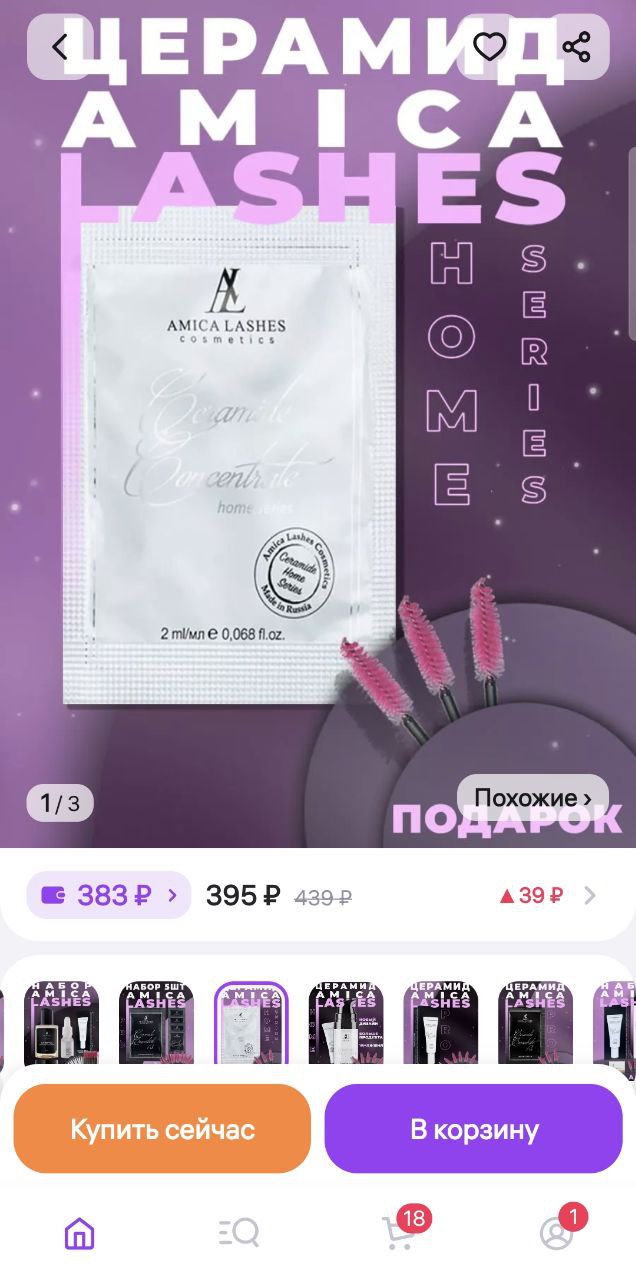The width and height of the screenshot is (636, 1280).
Task: Open the catalog search tab
Action: pyautogui.click(x=238, y=1233)
